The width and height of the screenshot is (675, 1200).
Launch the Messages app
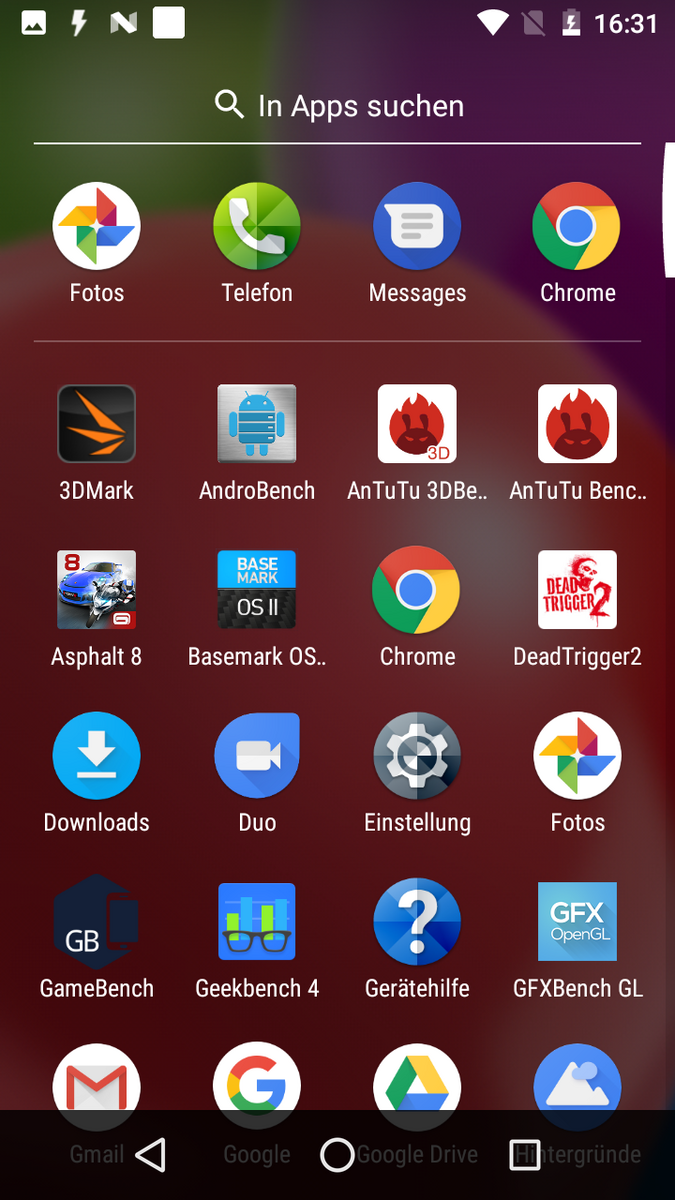click(417, 227)
